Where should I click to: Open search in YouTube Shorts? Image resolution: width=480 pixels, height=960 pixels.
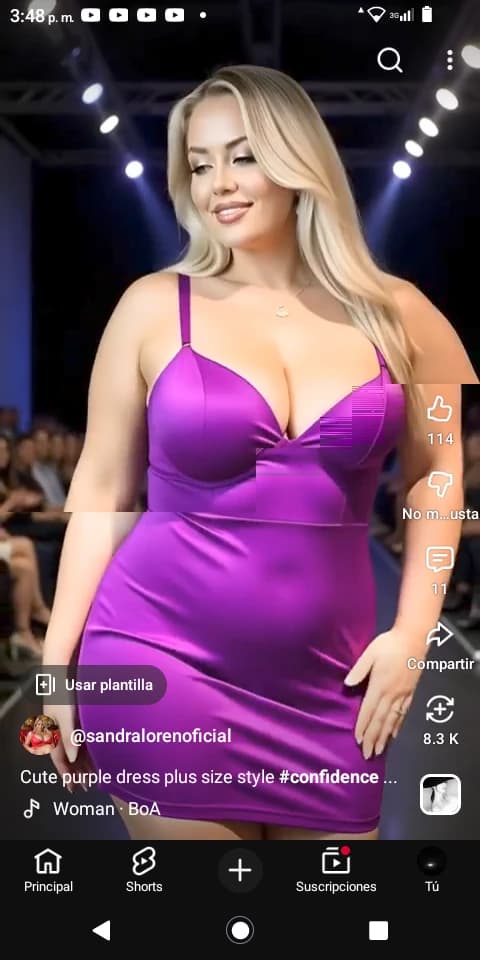point(389,60)
